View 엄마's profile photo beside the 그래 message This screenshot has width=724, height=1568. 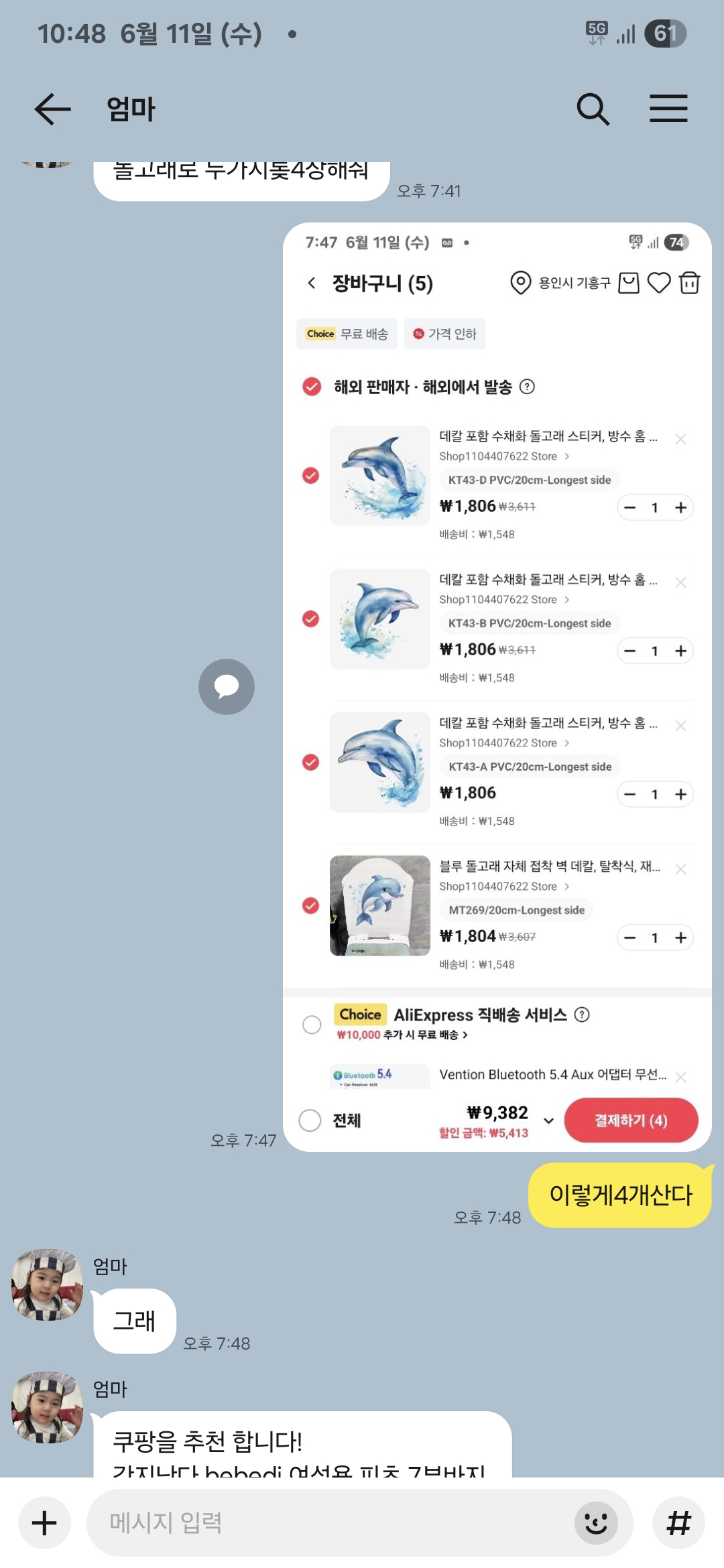point(47,1285)
